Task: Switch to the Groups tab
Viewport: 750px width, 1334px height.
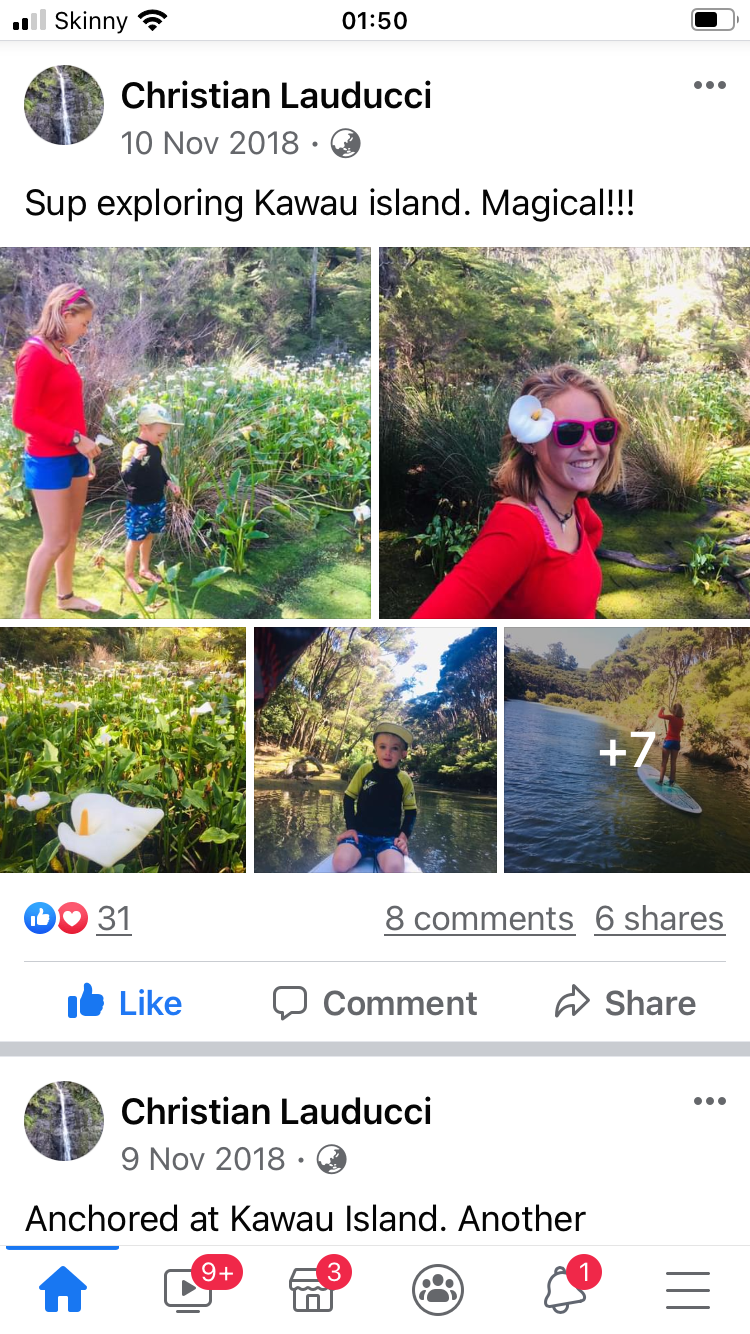Action: (x=437, y=1290)
